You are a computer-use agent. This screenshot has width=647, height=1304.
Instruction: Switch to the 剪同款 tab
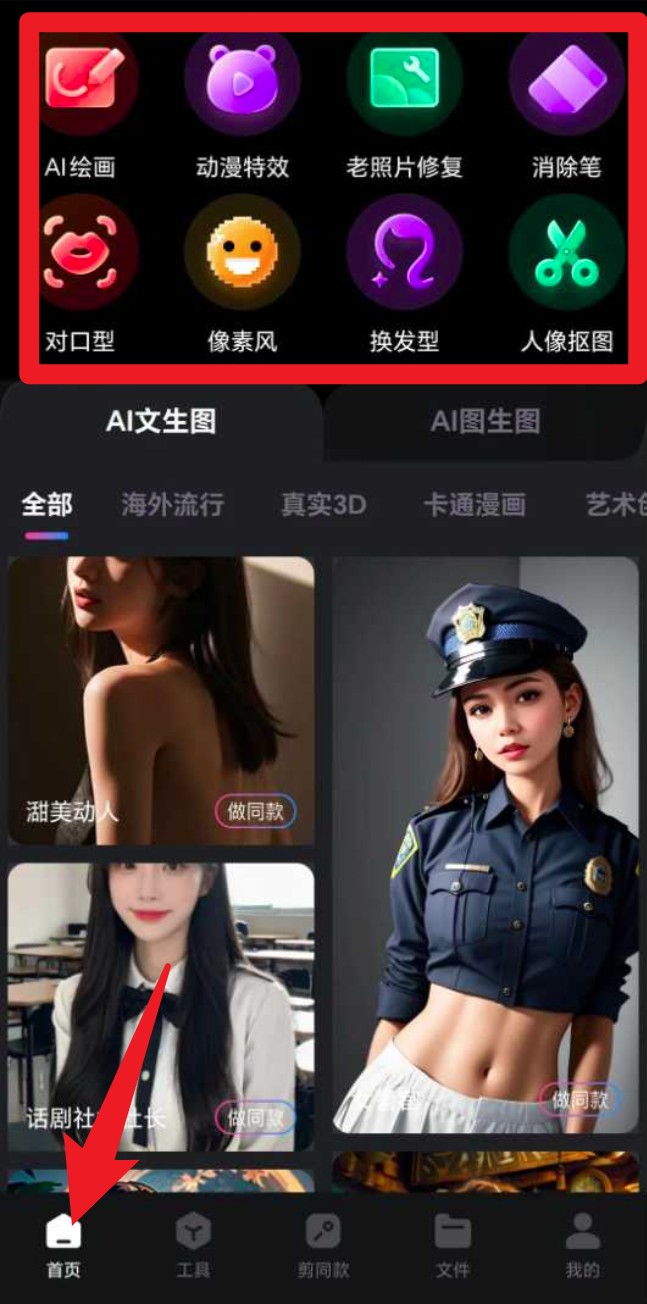[x=323, y=1245]
